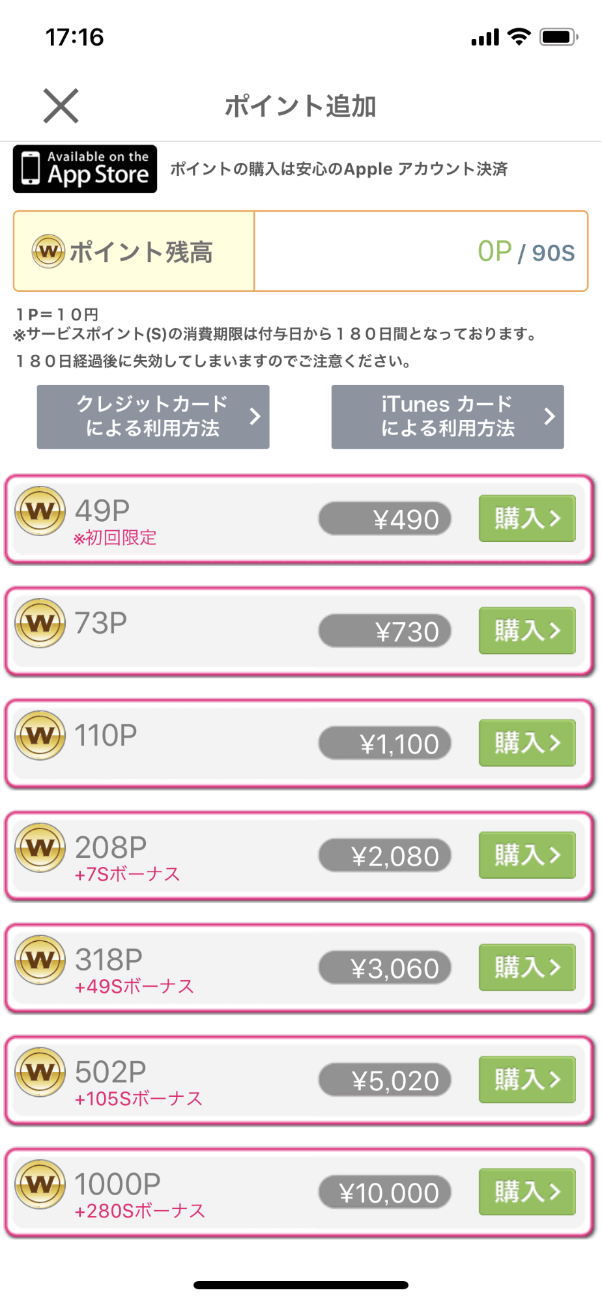Purchase the 73P pack for ¥730
602x1302 pixels.
pyautogui.click(x=527, y=631)
